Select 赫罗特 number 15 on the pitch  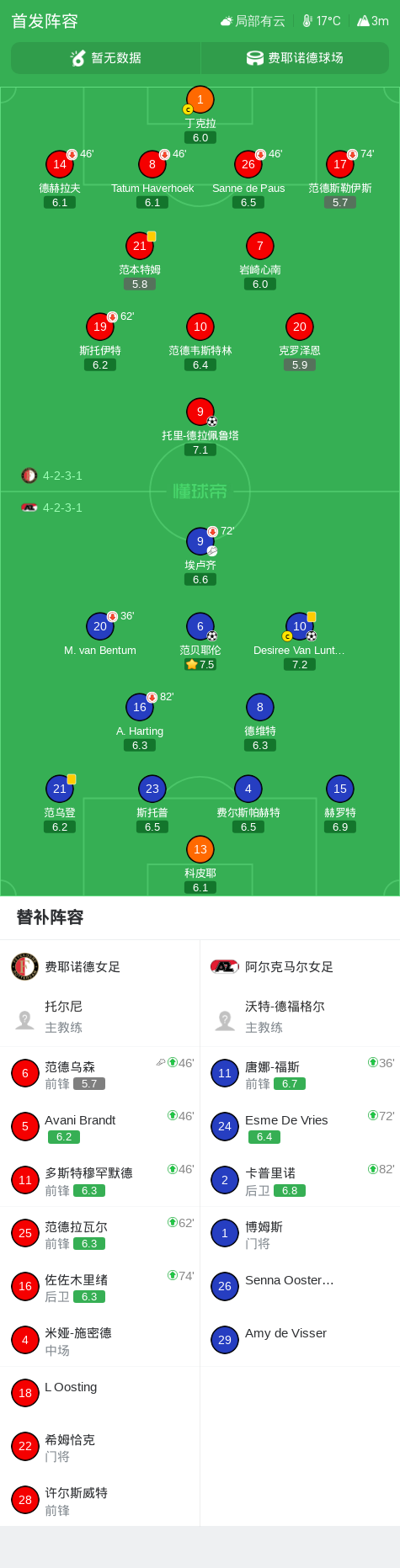(340, 789)
